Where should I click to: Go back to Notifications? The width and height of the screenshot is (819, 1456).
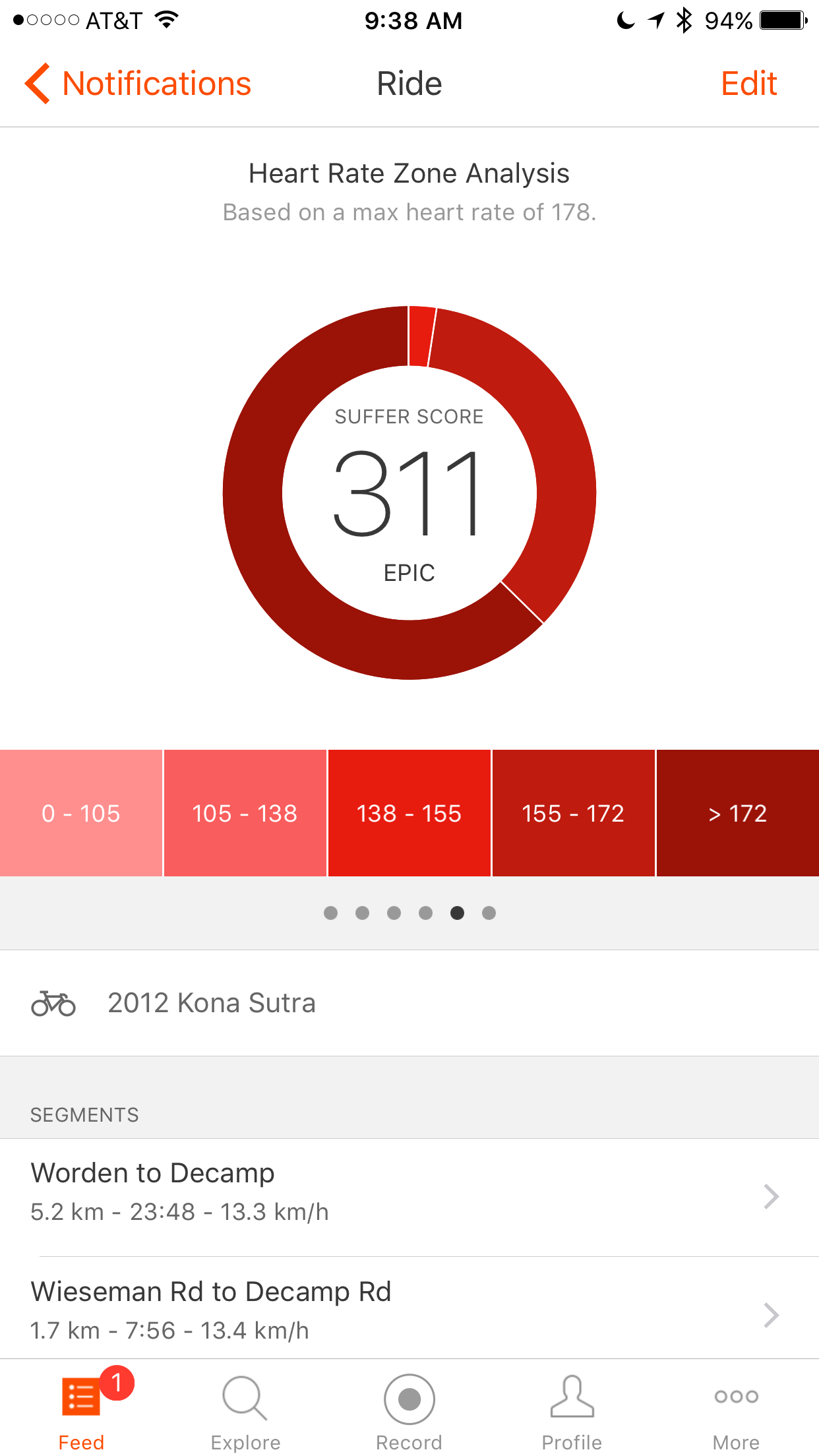click(x=138, y=84)
